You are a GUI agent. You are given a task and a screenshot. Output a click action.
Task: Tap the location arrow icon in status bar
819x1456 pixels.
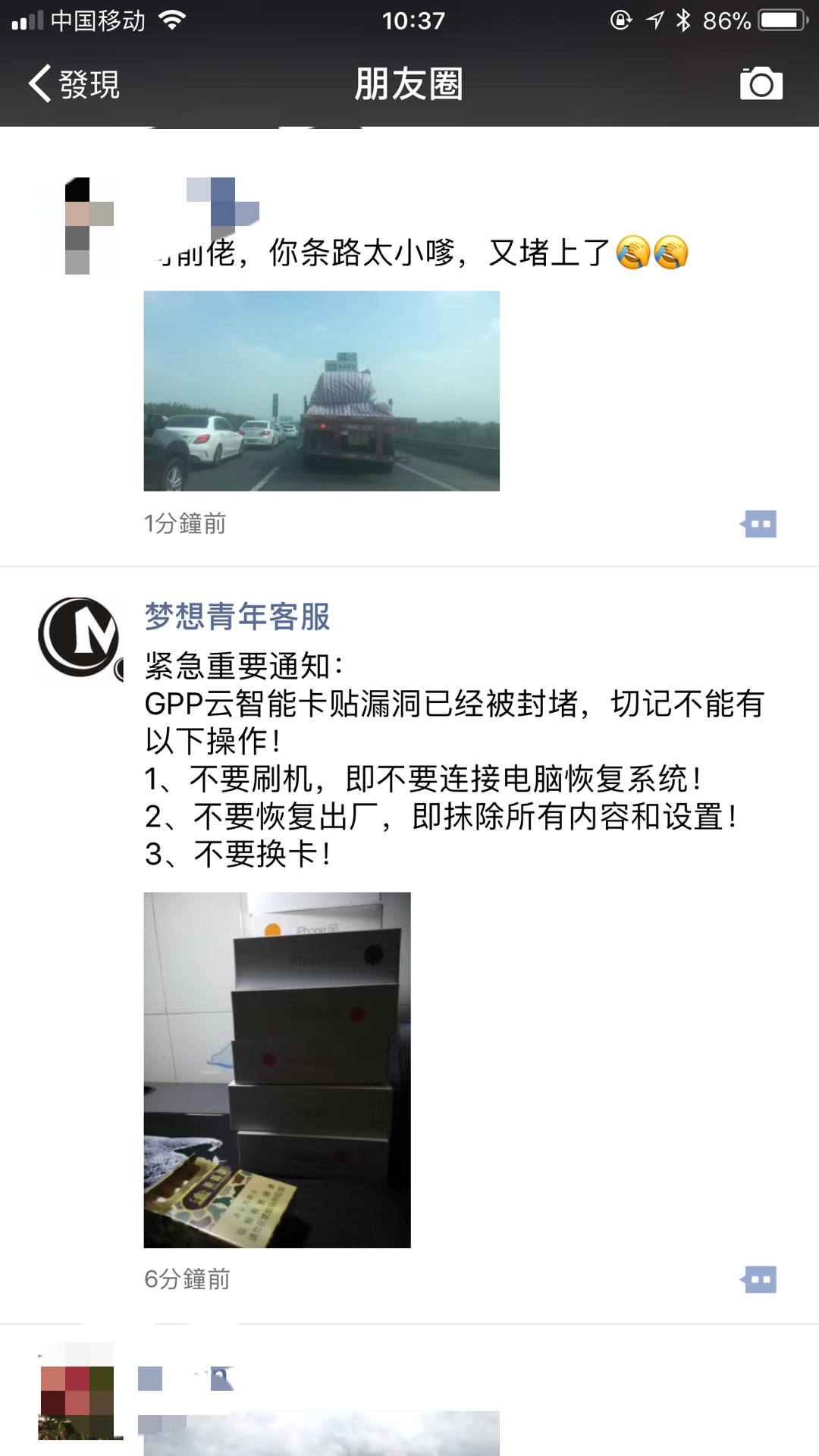[653, 20]
